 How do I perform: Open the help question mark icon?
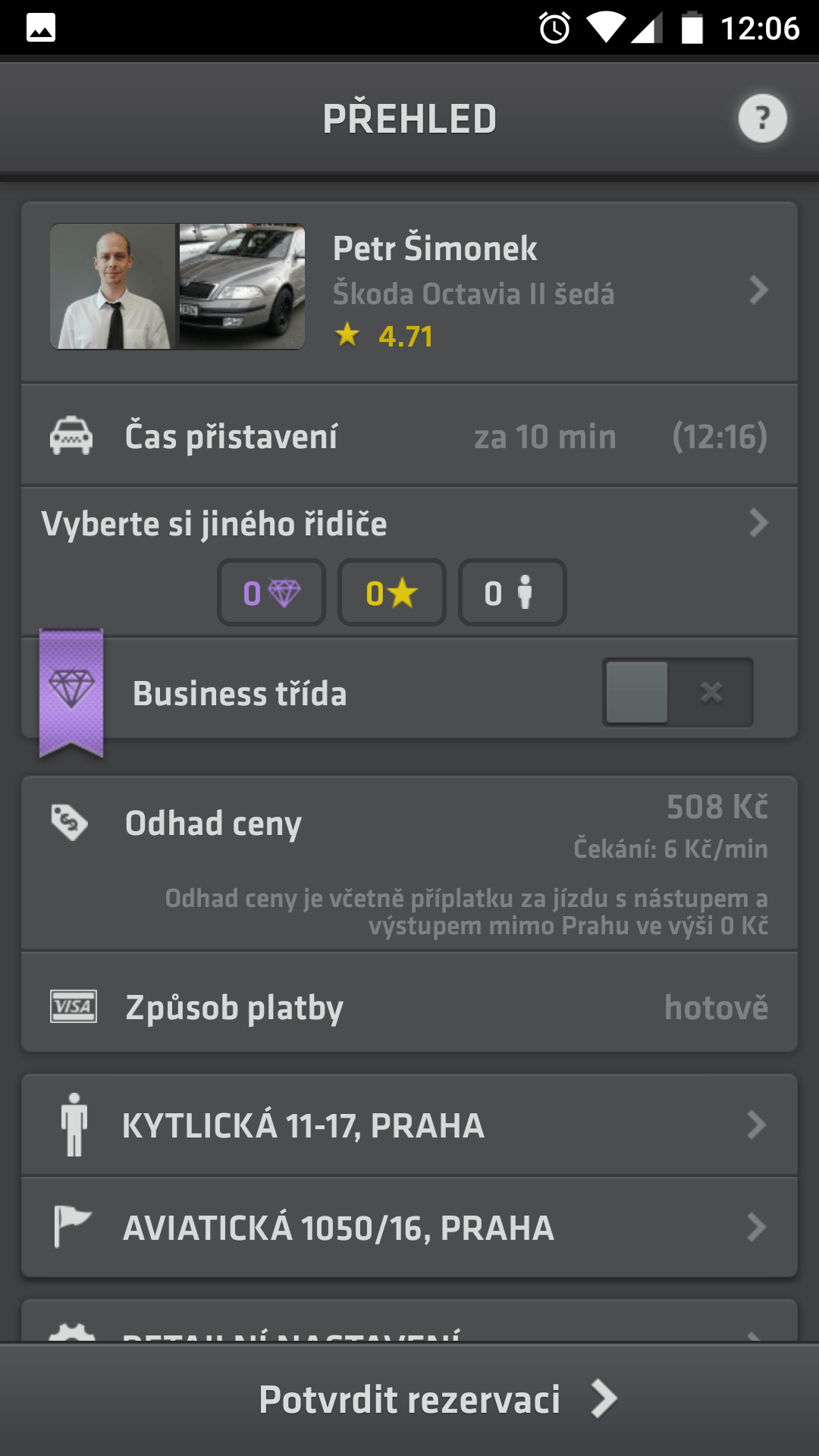pyautogui.click(x=762, y=118)
